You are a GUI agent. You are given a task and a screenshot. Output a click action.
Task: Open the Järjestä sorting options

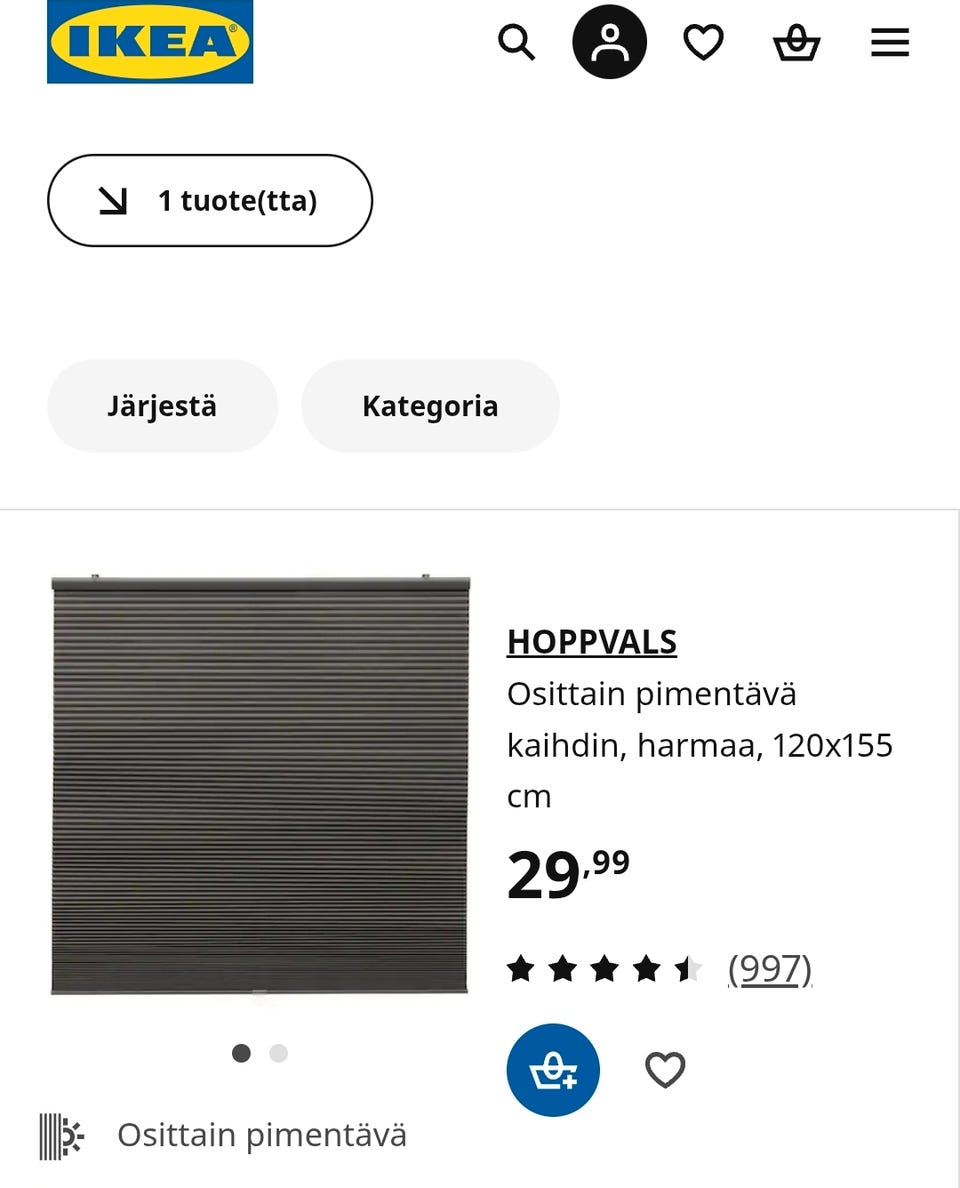[162, 405]
